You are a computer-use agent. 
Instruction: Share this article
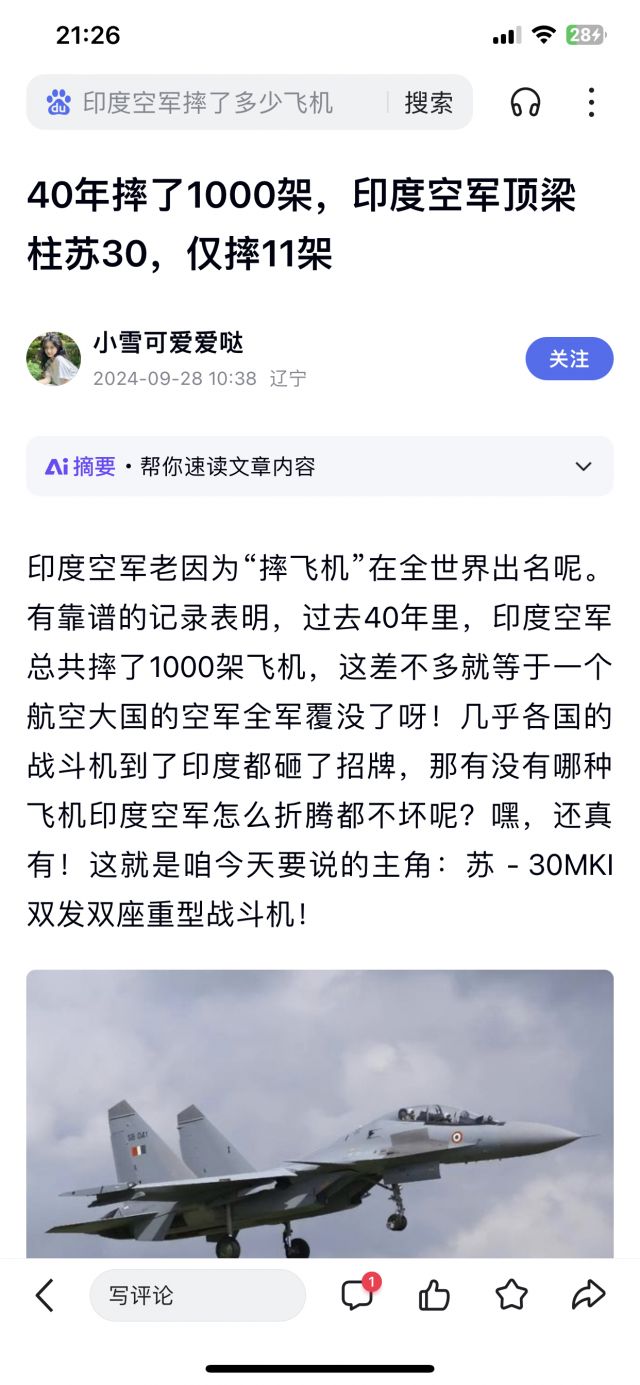[x=589, y=1296]
